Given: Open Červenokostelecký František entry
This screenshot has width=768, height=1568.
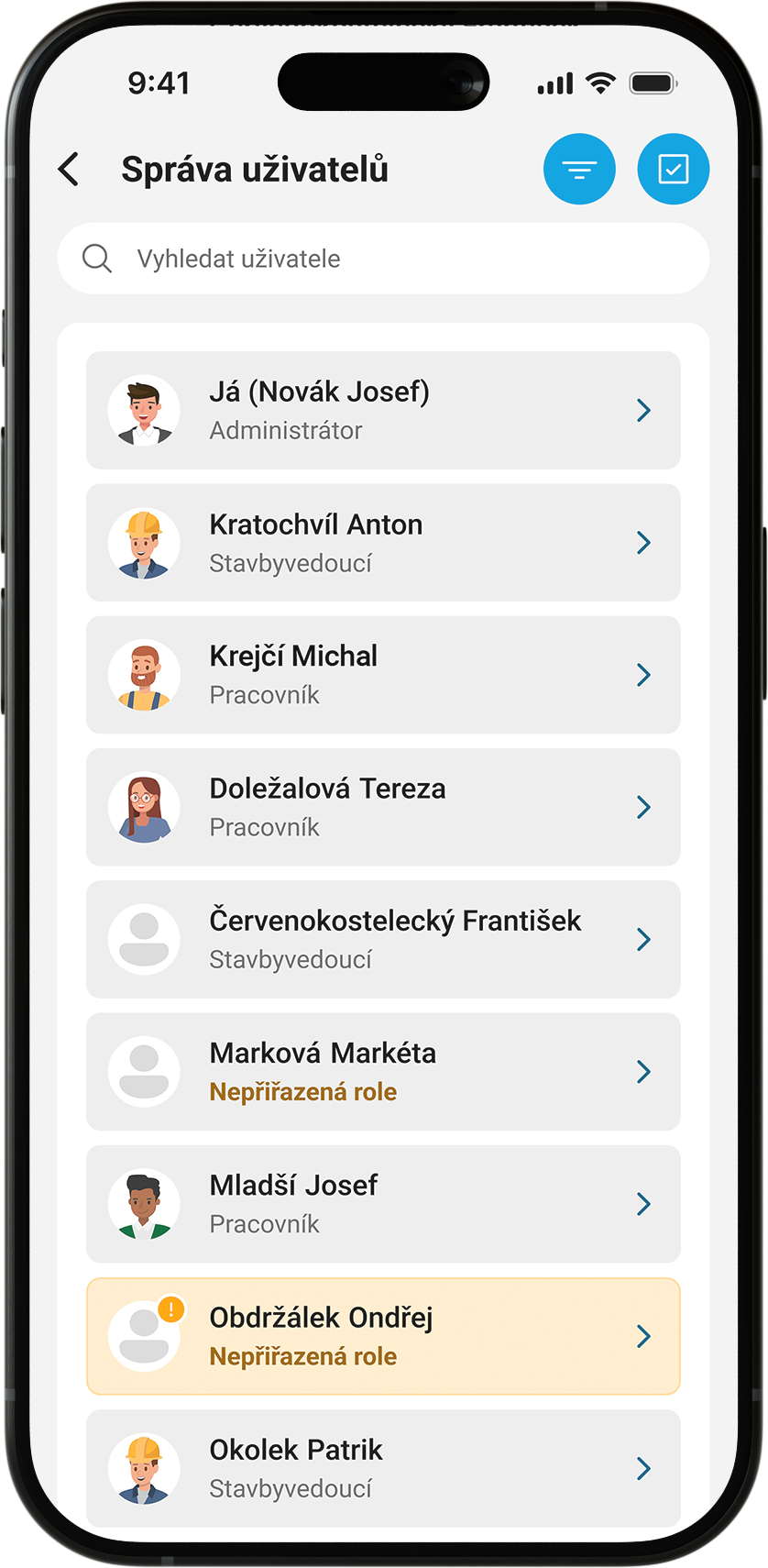Looking at the screenshot, I should 383,939.
